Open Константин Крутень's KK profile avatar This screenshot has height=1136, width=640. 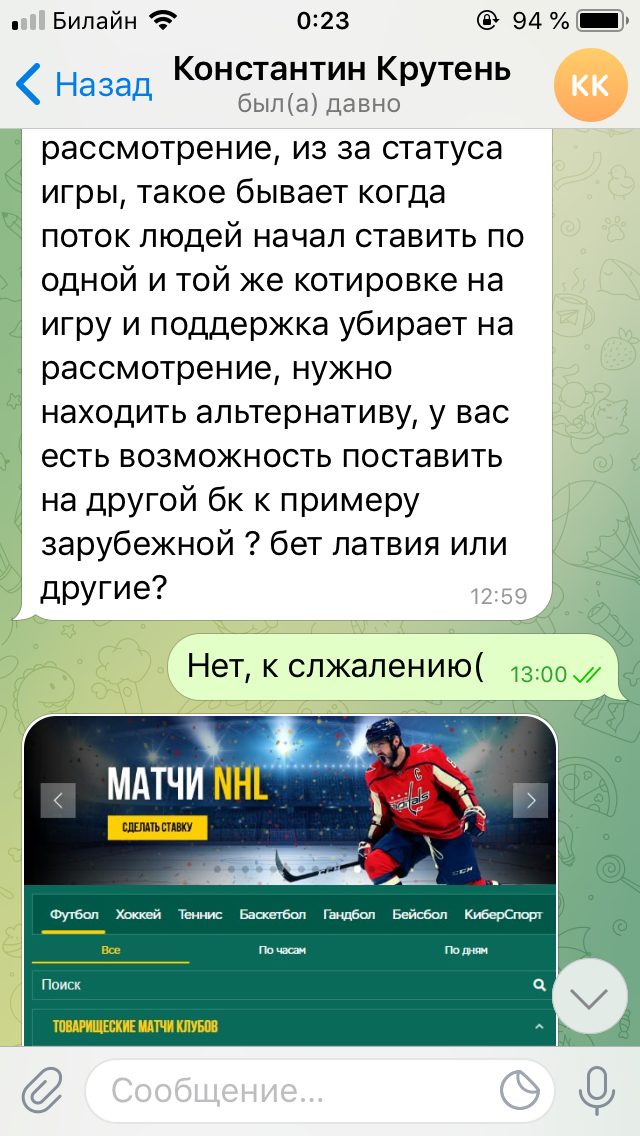click(x=591, y=85)
